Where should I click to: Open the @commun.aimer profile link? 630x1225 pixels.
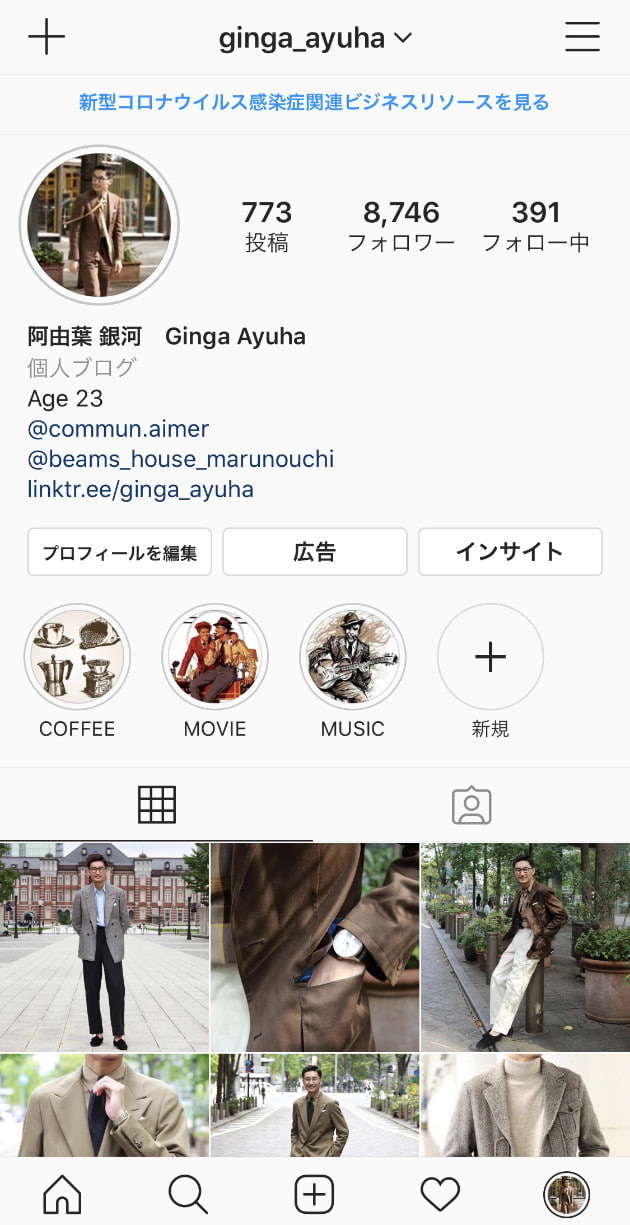pos(118,429)
